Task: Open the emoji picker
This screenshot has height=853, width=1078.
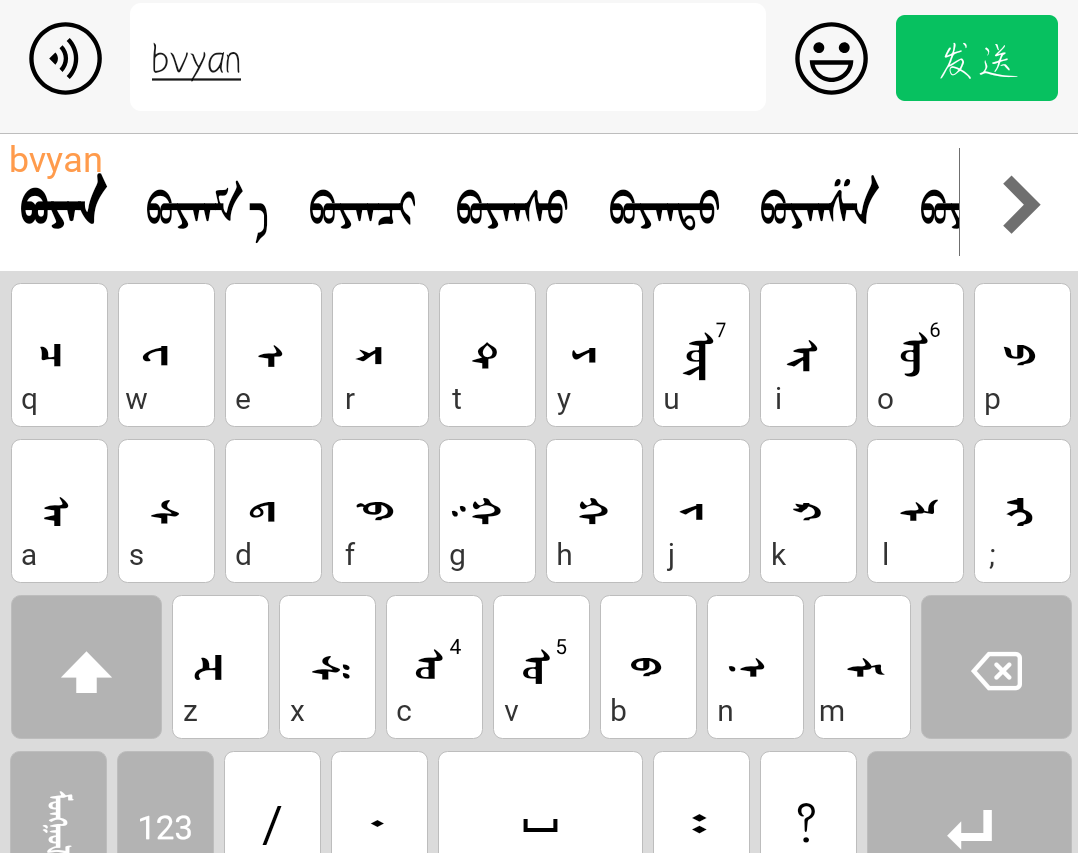Action: (831, 58)
